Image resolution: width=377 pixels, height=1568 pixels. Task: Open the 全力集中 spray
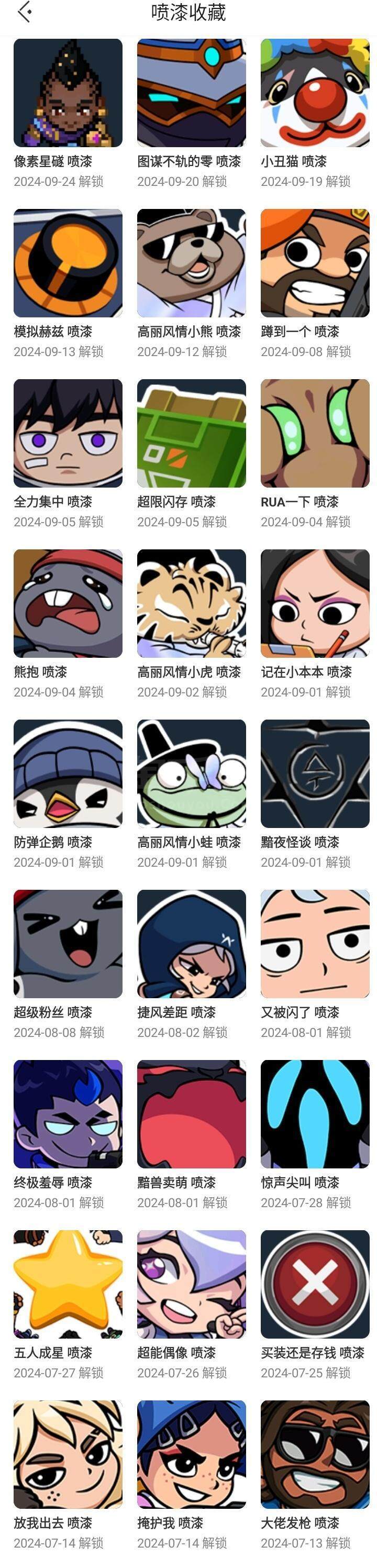click(68, 434)
